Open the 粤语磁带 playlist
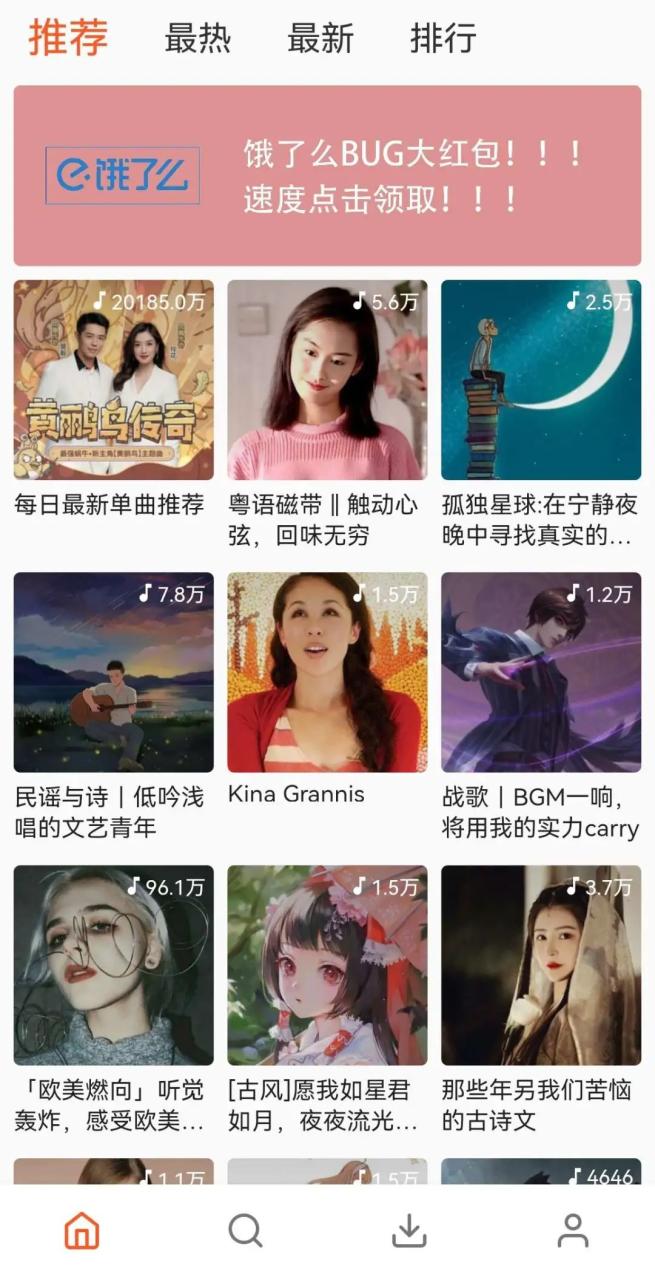This screenshot has height=1280, width=655. pos(327,380)
